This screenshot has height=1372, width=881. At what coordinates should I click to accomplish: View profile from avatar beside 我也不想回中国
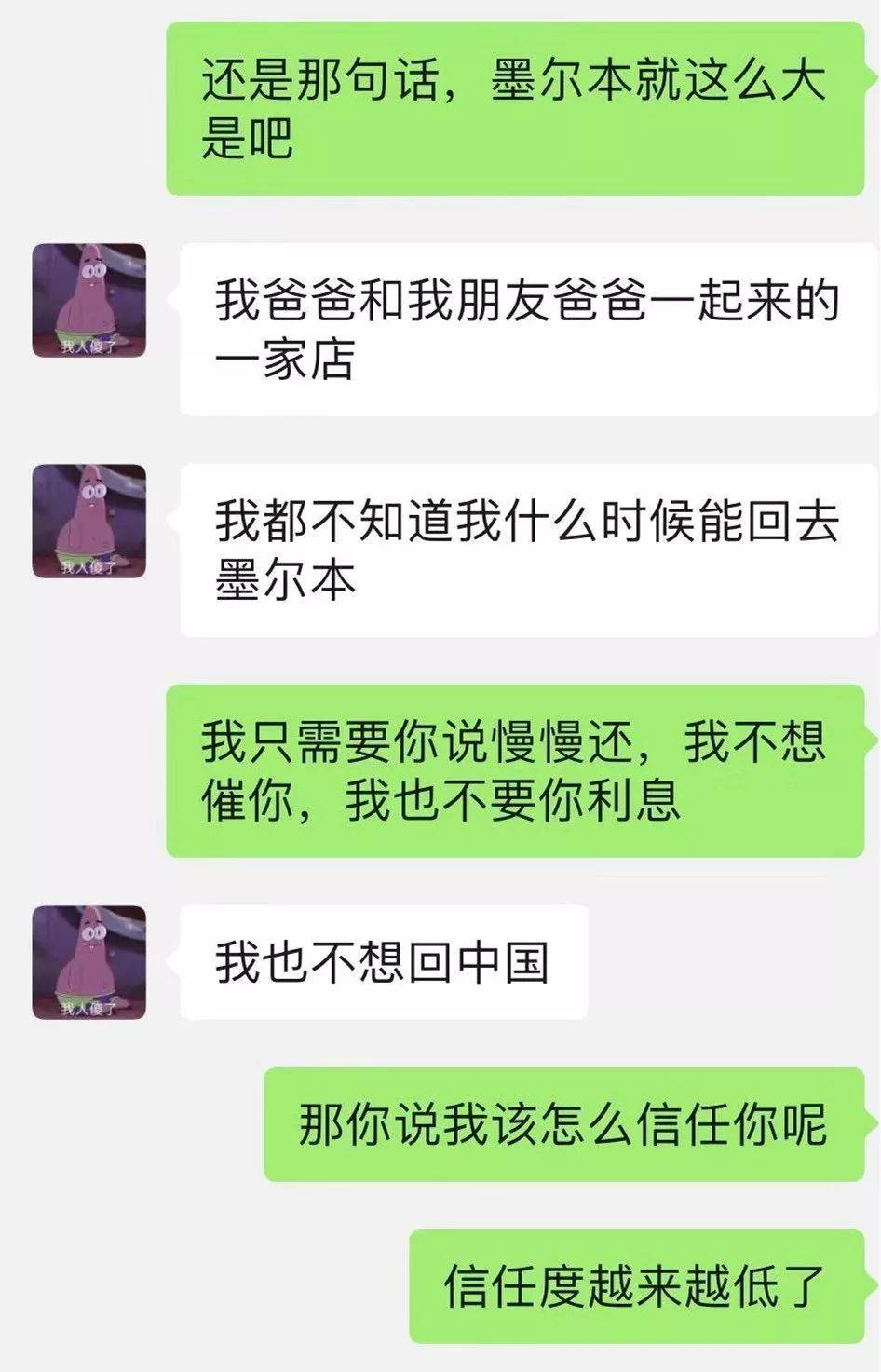coord(89,962)
